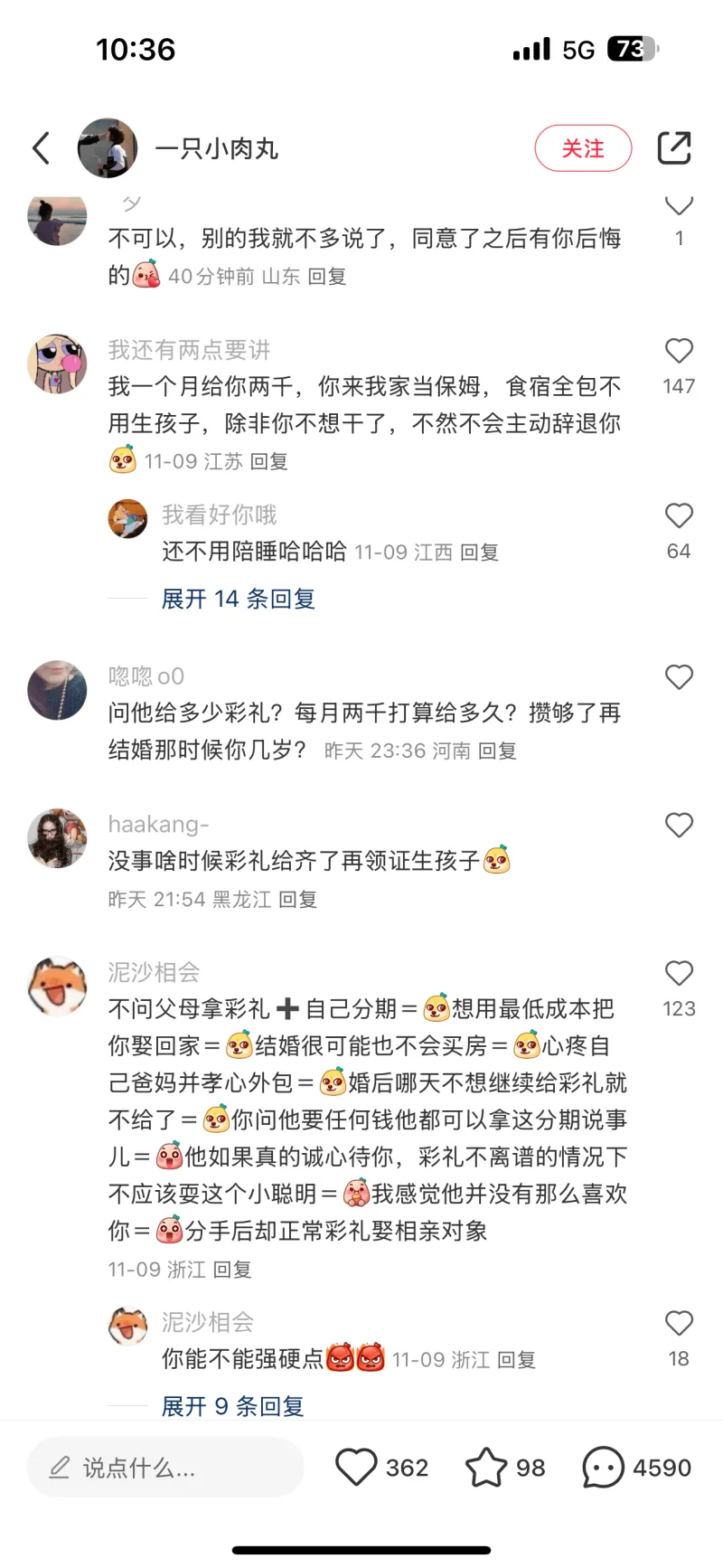The height and width of the screenshot is (1568, 723).
Task: Reply to the 40分钟前 山东 comment
Action: pos(327,277)
